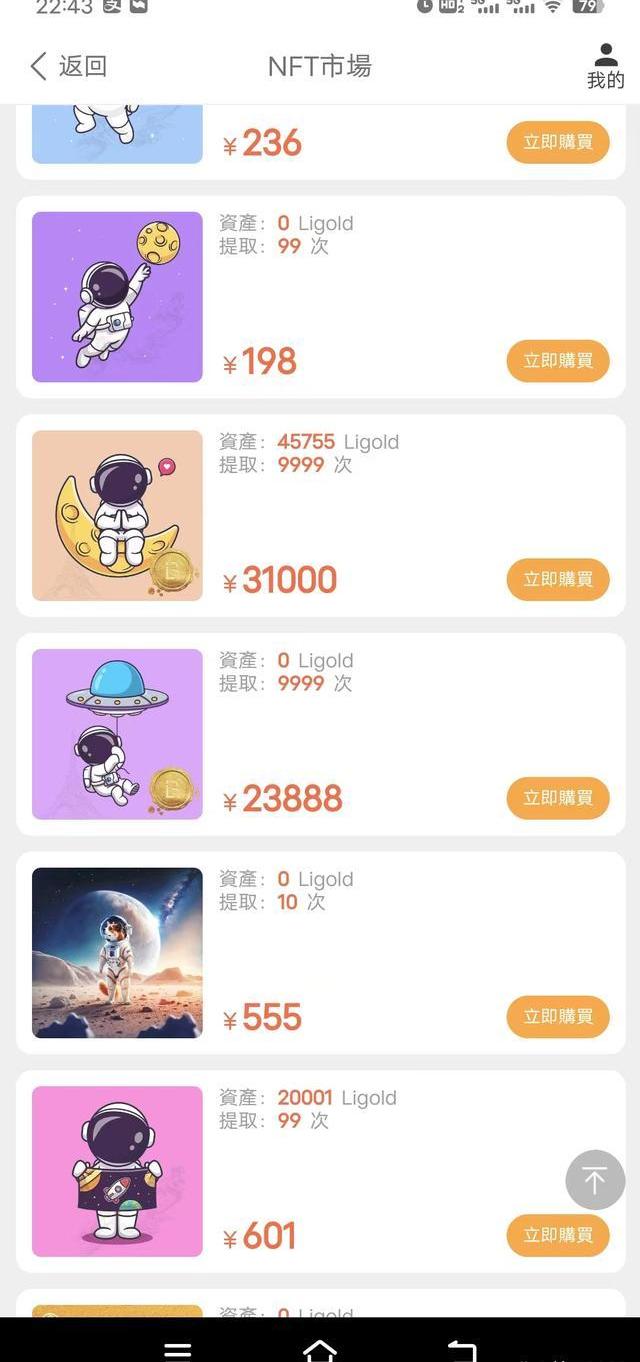View the ¥555 dog astronaut NFT

[117, 953]
